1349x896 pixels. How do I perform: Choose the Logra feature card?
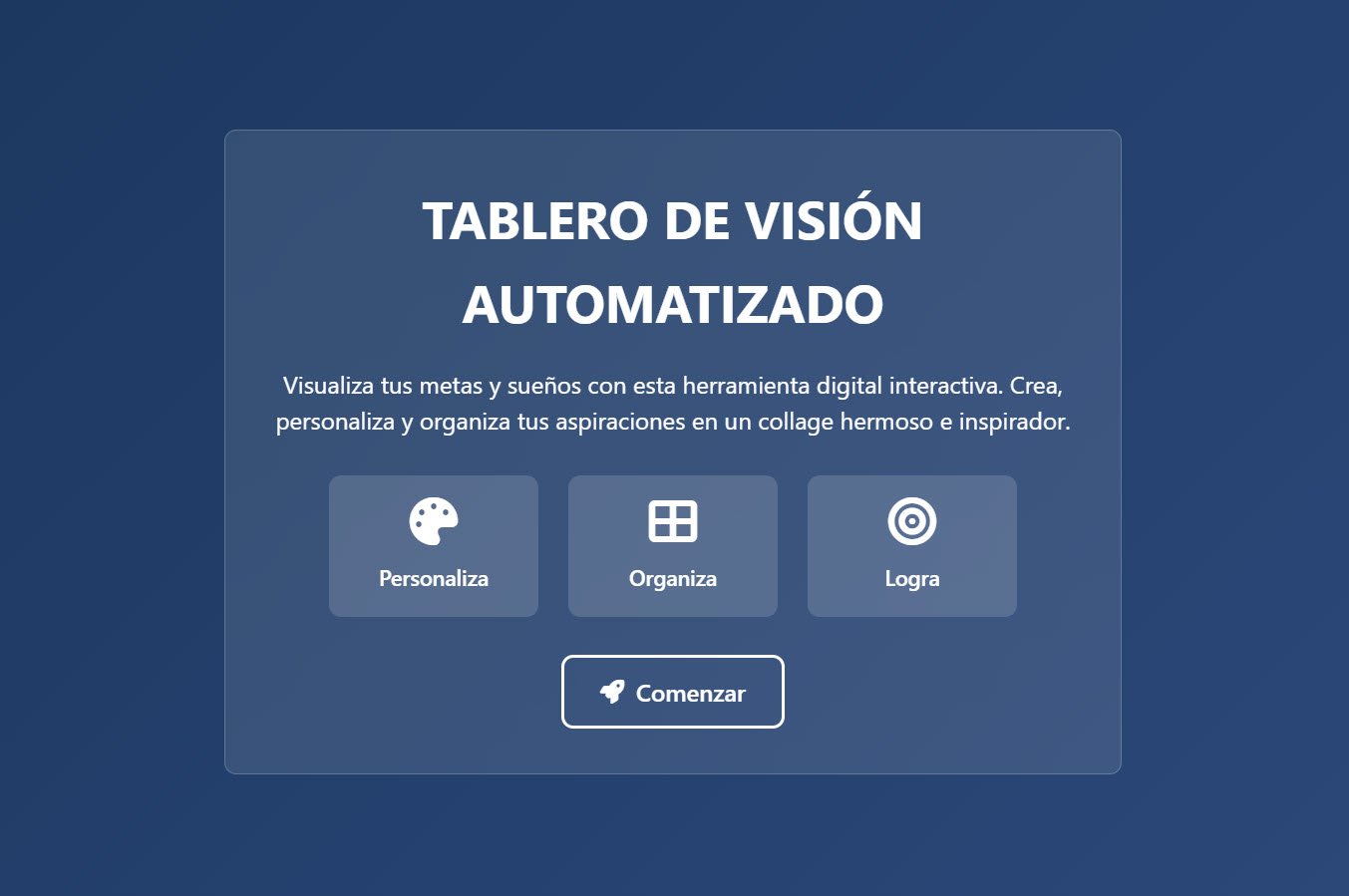point(912,546)
